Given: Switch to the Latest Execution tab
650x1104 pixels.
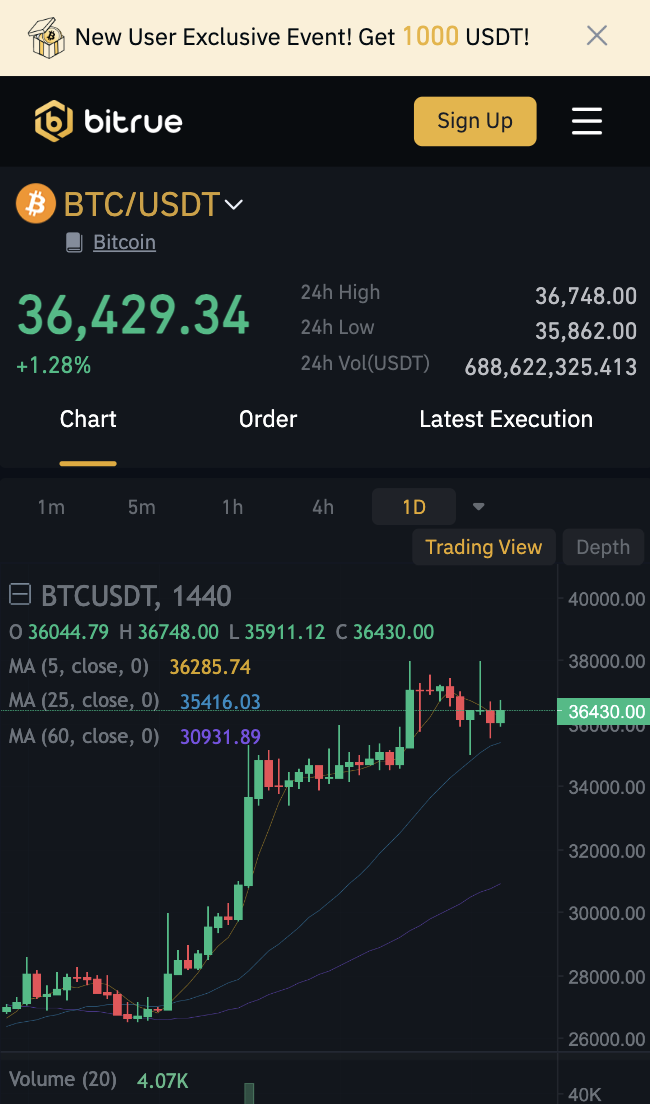Looking at the screenshot, I should [x=506, y=419].
